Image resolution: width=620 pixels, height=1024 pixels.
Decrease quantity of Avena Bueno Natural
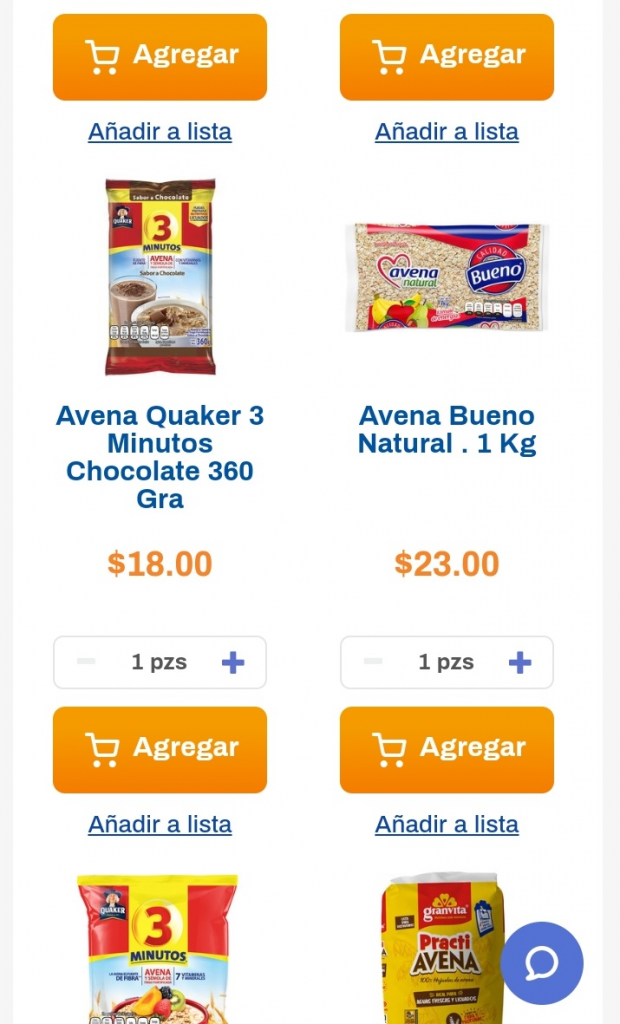point(373,662)
